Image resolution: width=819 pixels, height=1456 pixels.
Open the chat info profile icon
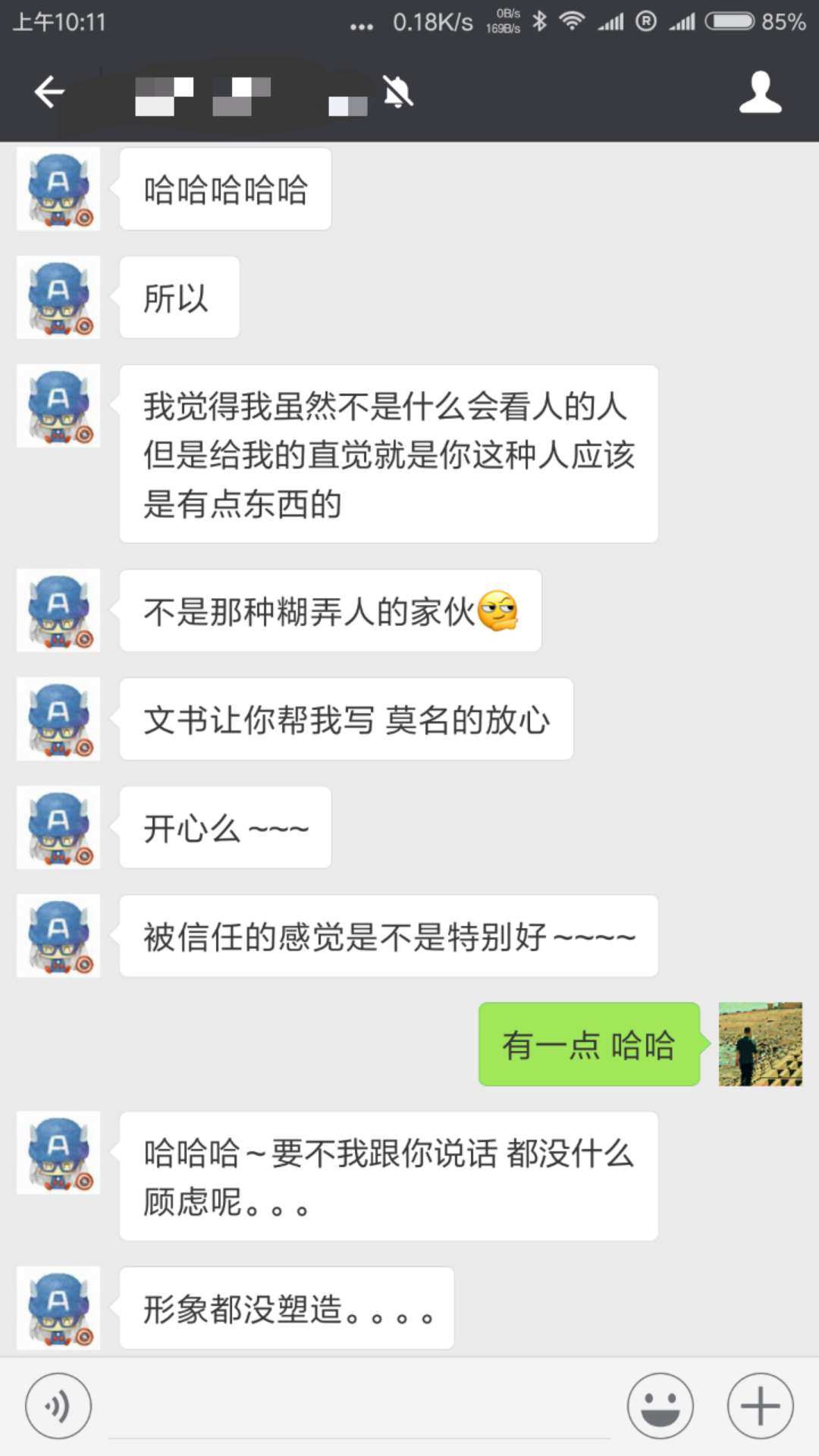click(760, 93)
